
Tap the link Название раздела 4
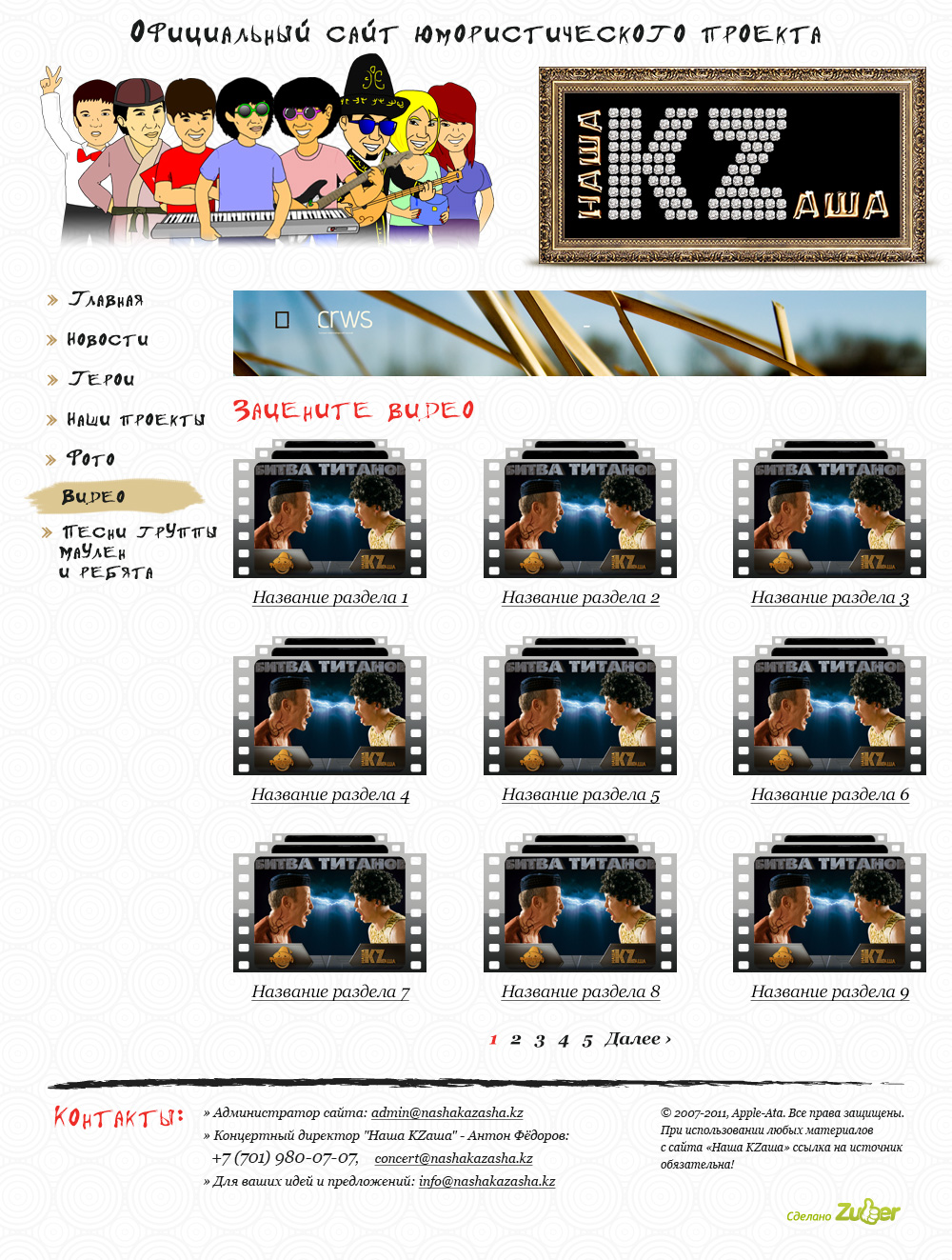329,795
